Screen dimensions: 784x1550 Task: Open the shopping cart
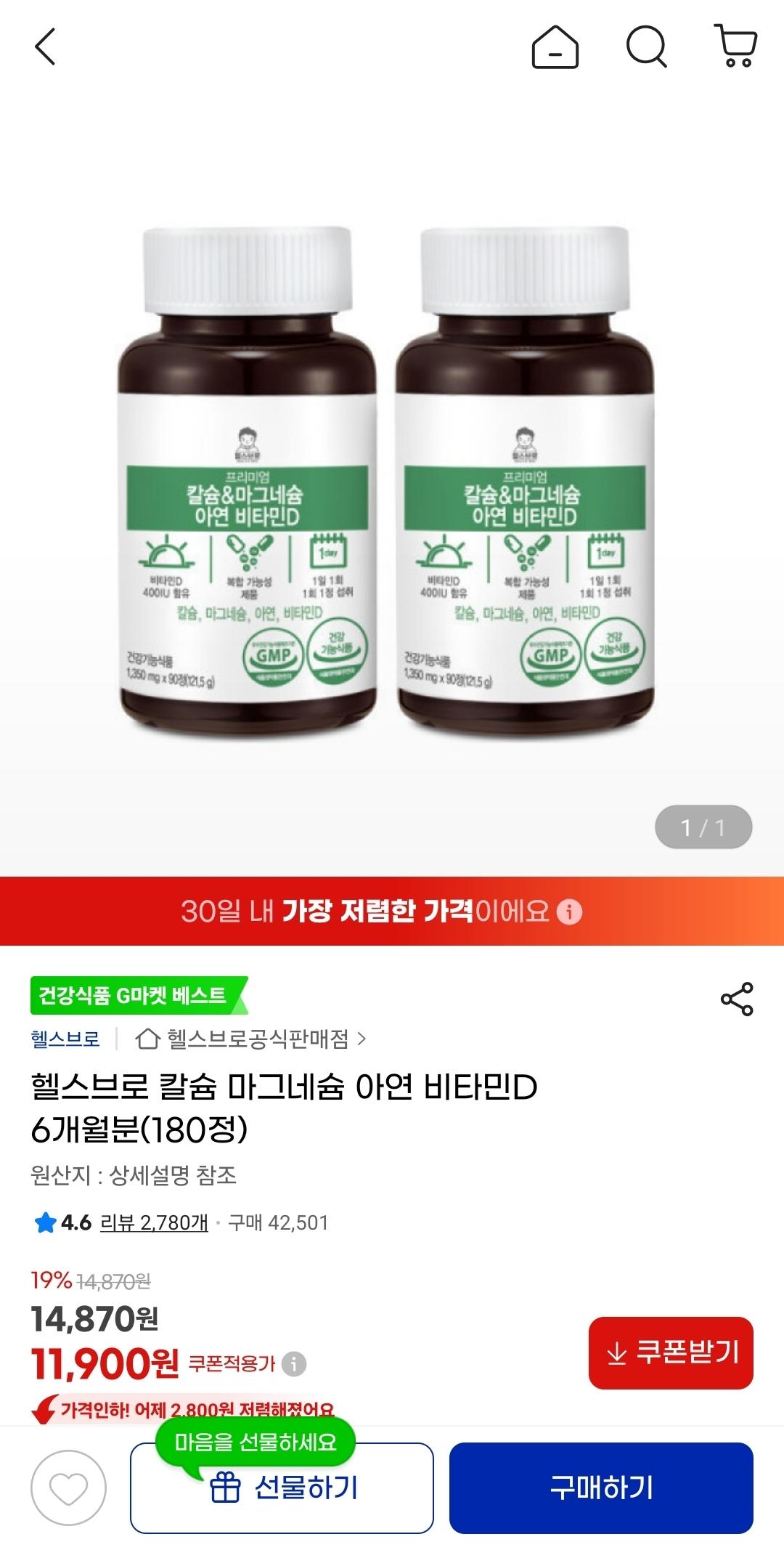point(736,46)
